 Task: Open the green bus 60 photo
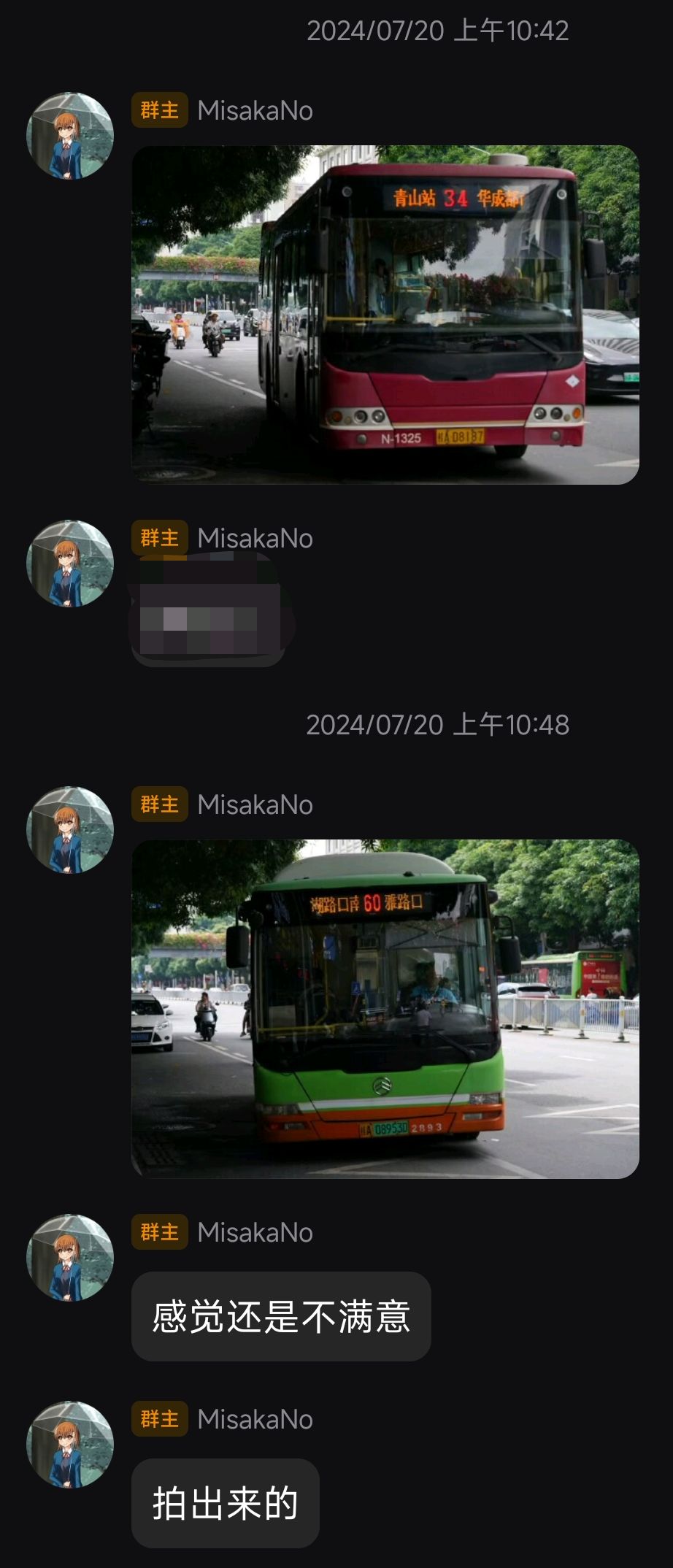click(x=385, y=1009)
